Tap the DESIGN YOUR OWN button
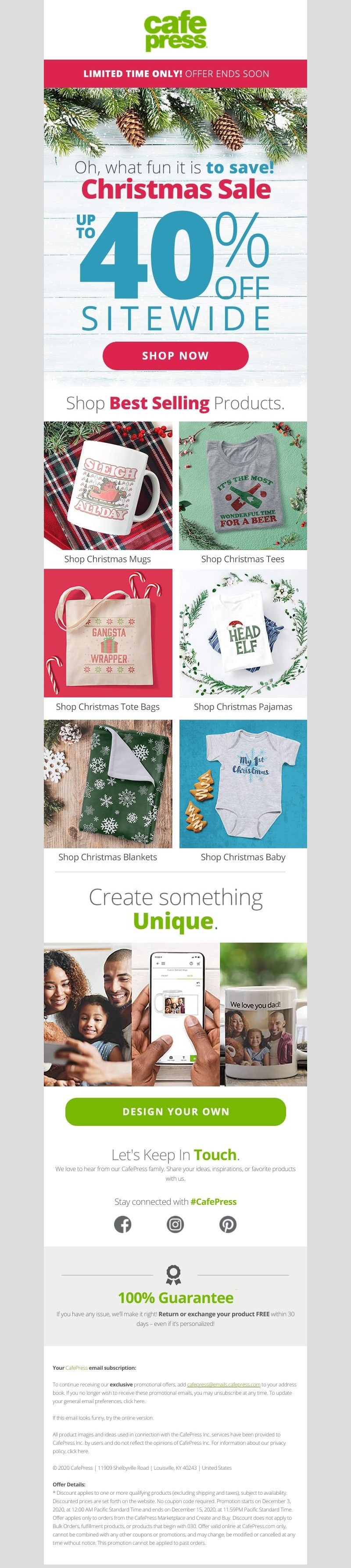Image resolution: width=351 pixels, height=1568 pixels. point(175,1111)
